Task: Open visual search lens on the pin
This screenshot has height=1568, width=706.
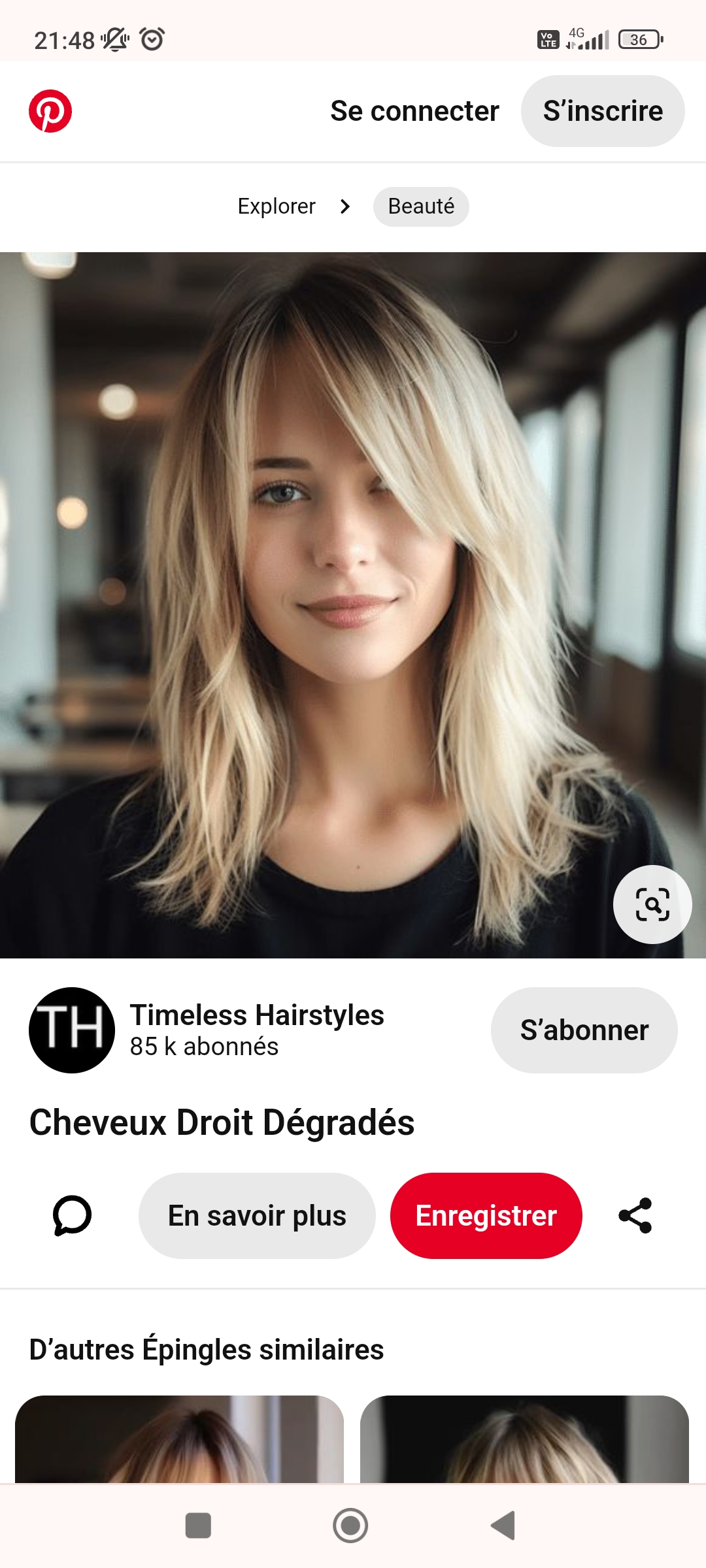Action: (x=652, y=904)
